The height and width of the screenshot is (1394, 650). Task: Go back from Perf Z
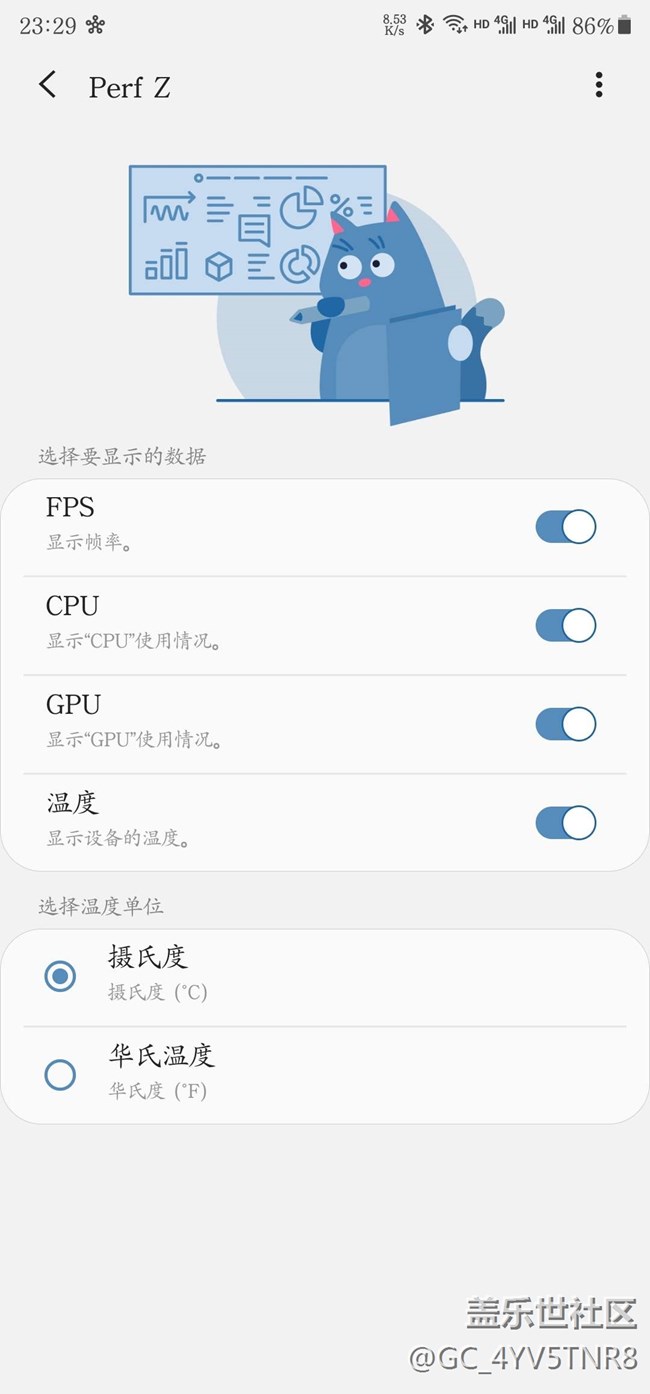47,85
